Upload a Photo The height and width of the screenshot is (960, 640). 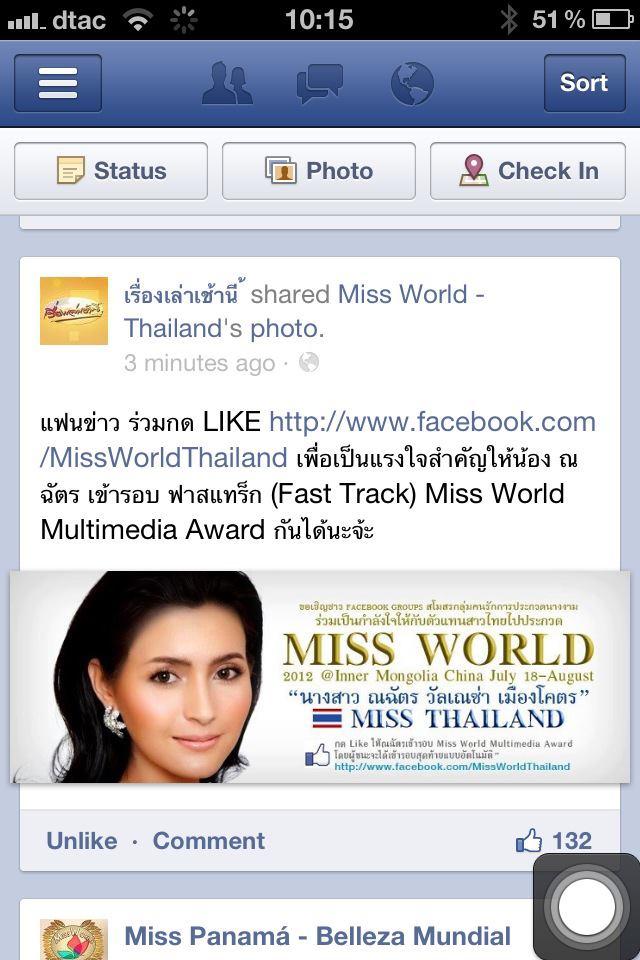coord(319,171)
